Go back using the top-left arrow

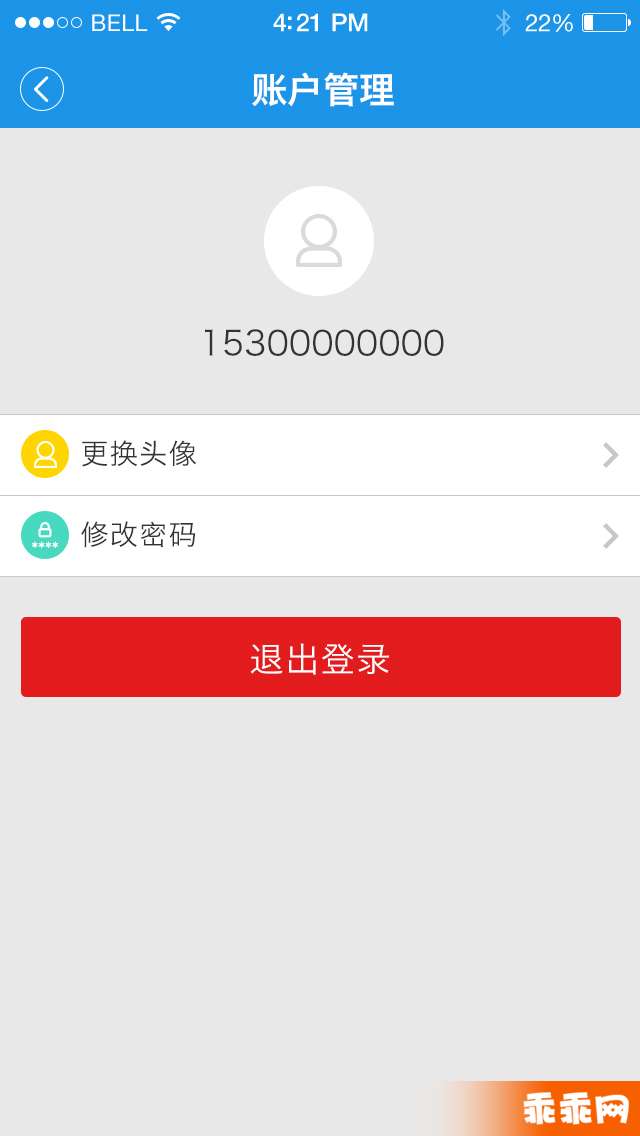pyautogui.click(x=42, y=89)
